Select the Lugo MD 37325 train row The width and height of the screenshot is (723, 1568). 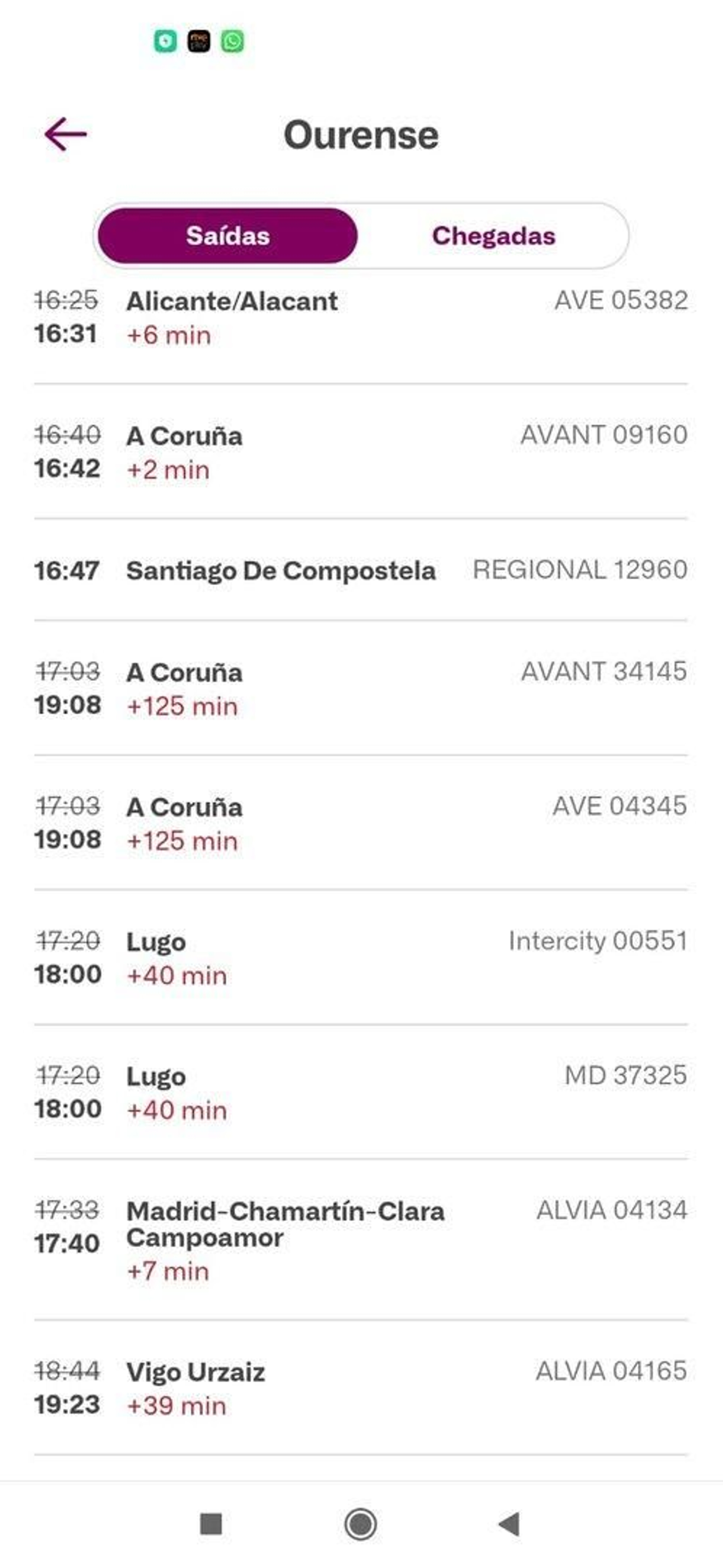tap(361, 1093)
